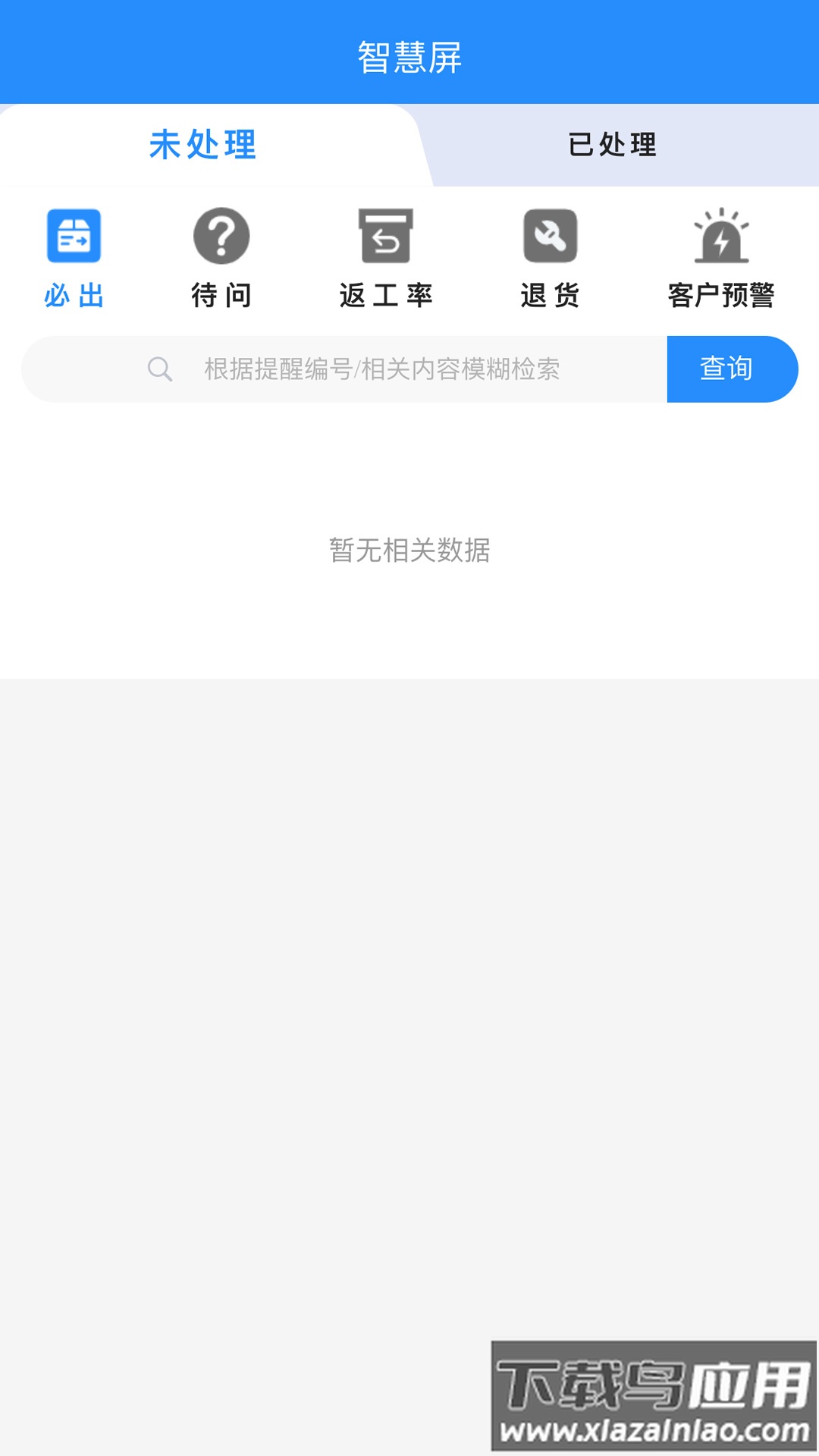The height and width of the screenshot is (1456, 819).
Task: Tap the 查询 button
Action: pyautogui.click(x=726, y=369)
